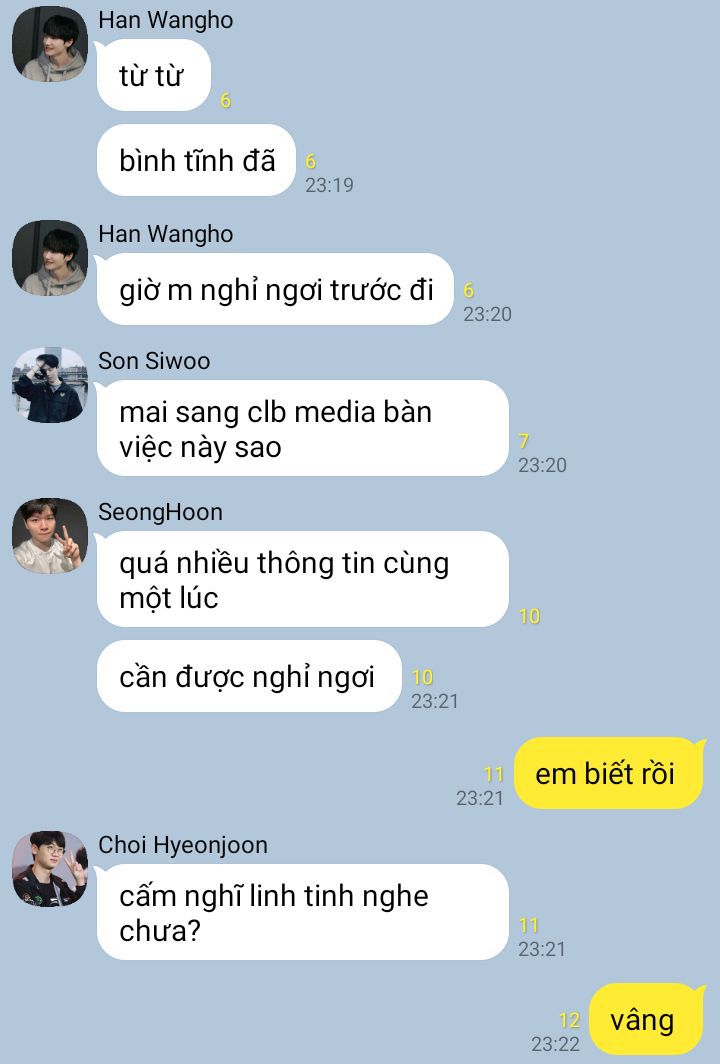Open Choi Hyeonjoon's profile picture
This screenshot has height=1064, width=720.
[50, 869]
